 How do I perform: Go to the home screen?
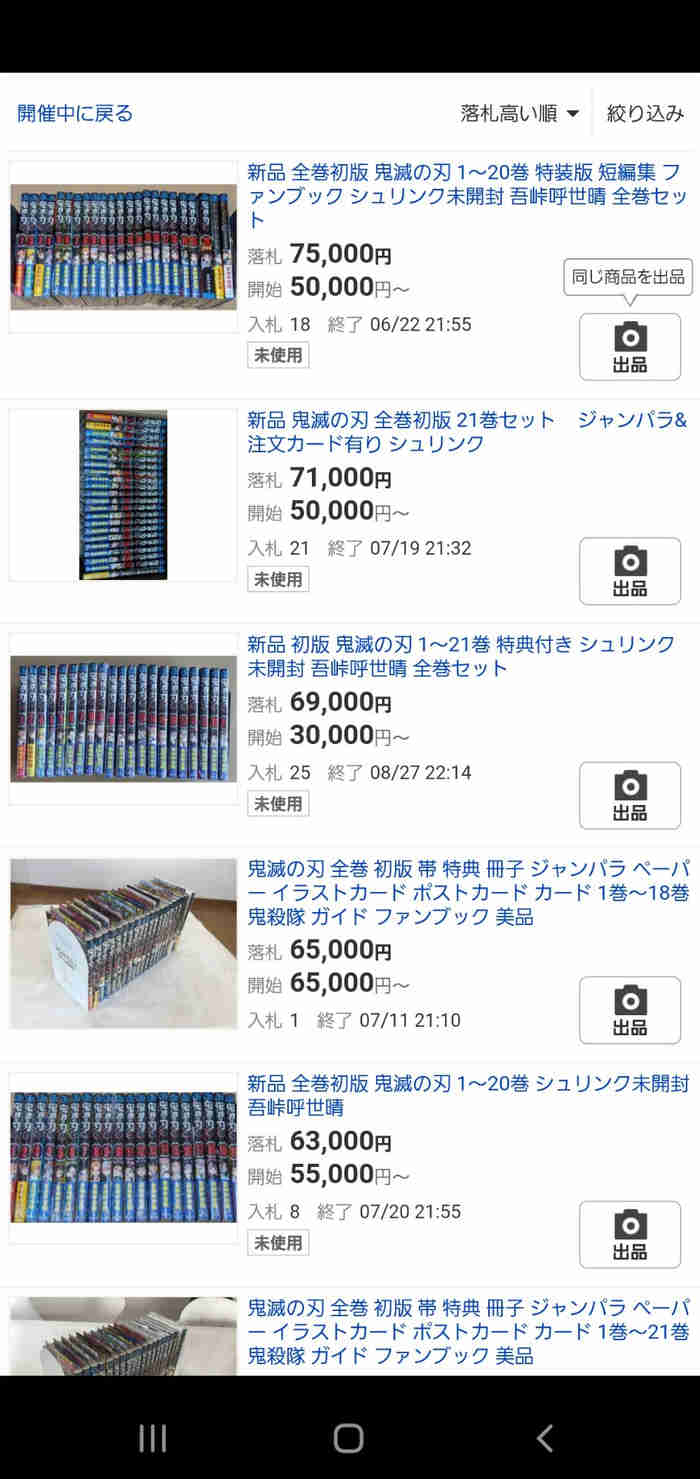[x=349, y=1438]
